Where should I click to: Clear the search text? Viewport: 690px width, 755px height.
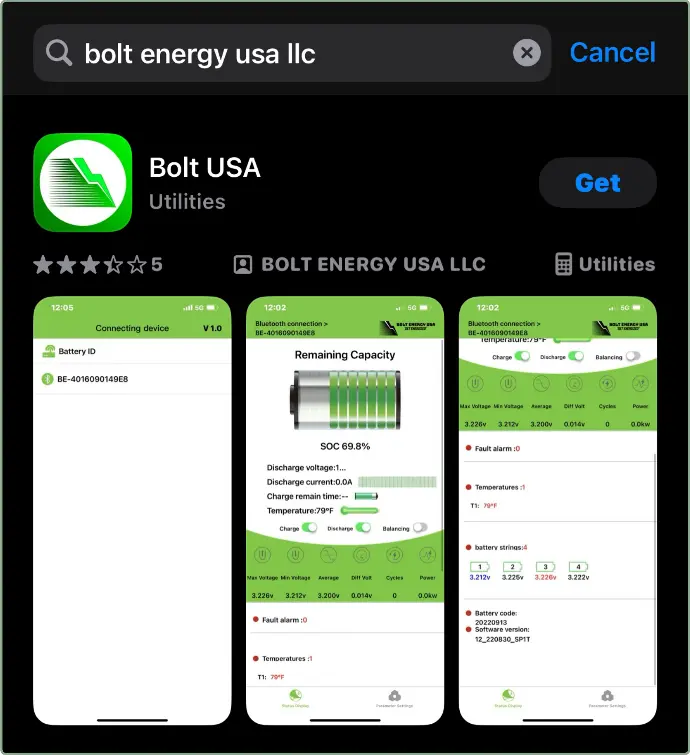click(527, 53)
